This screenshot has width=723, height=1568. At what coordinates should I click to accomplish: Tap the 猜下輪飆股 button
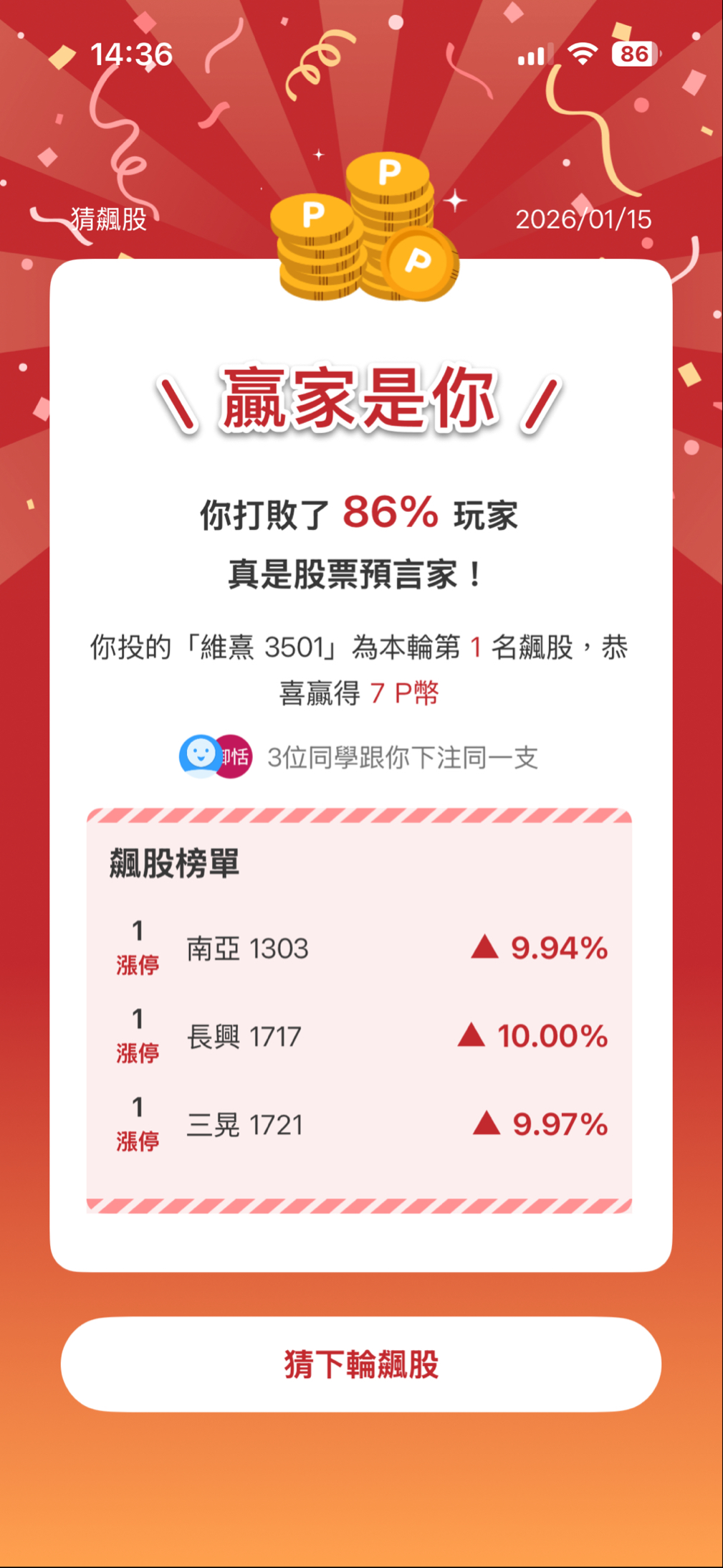click(360, 1364)
